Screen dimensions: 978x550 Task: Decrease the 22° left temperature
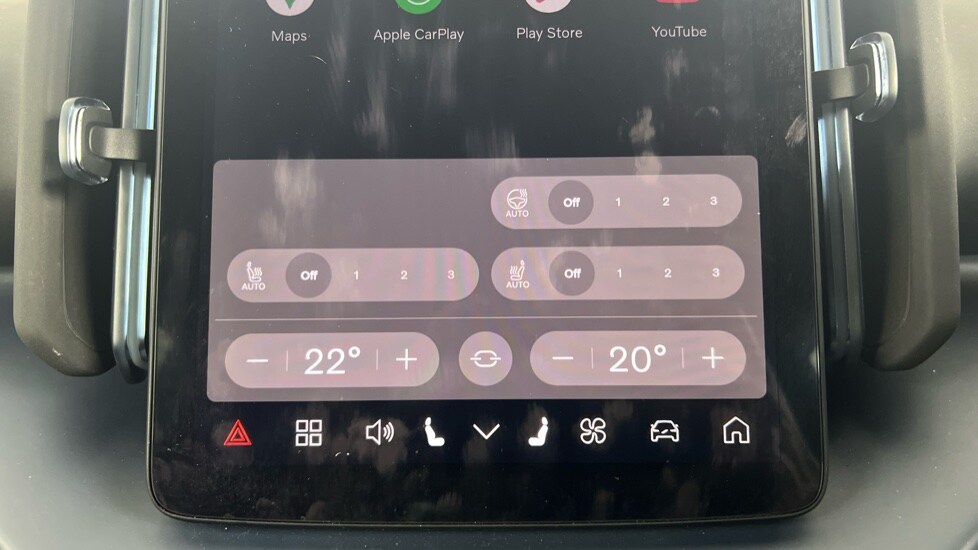pos(257,360)
